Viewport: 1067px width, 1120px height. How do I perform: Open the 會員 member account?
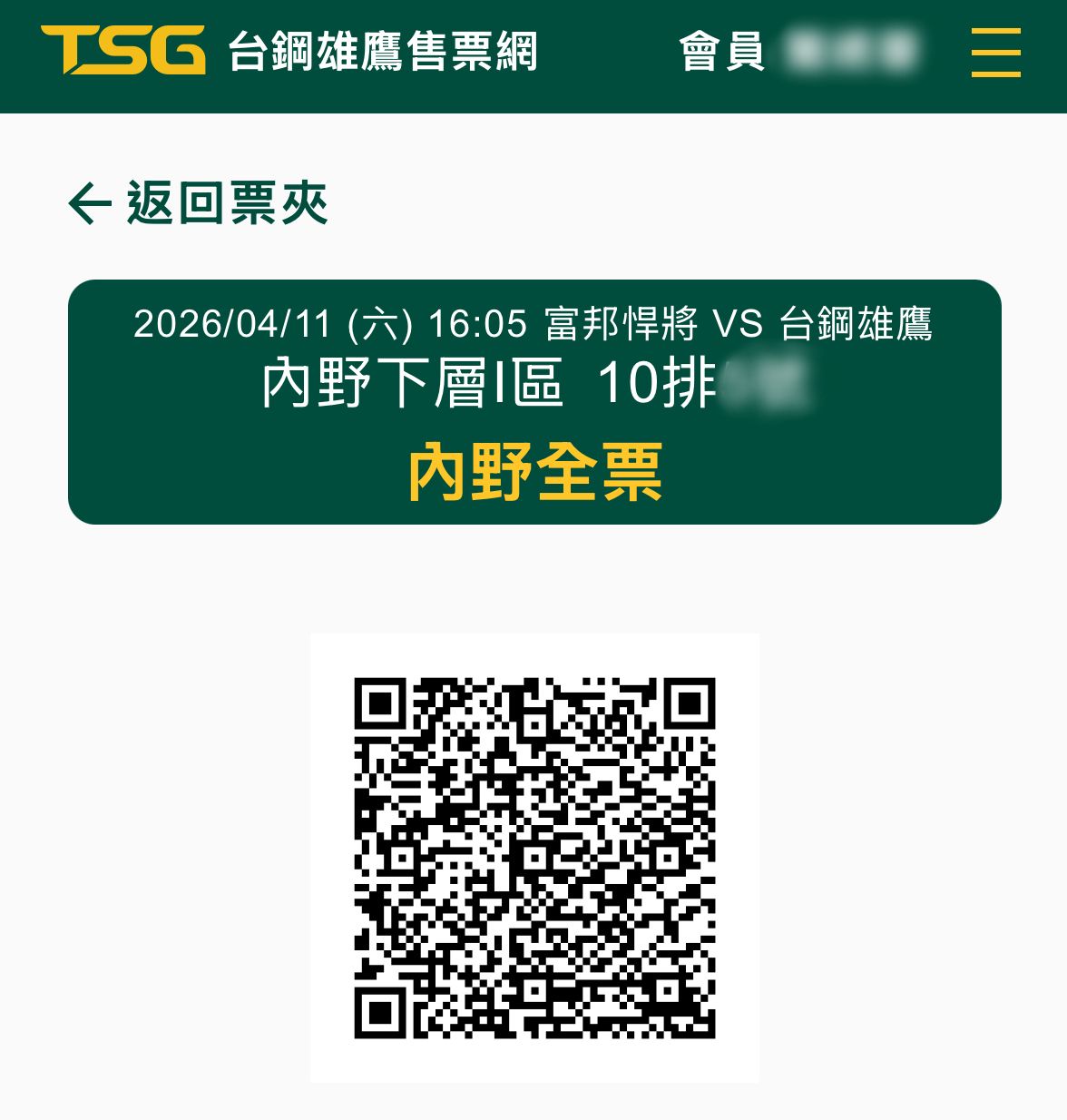(x=798, y=52)
